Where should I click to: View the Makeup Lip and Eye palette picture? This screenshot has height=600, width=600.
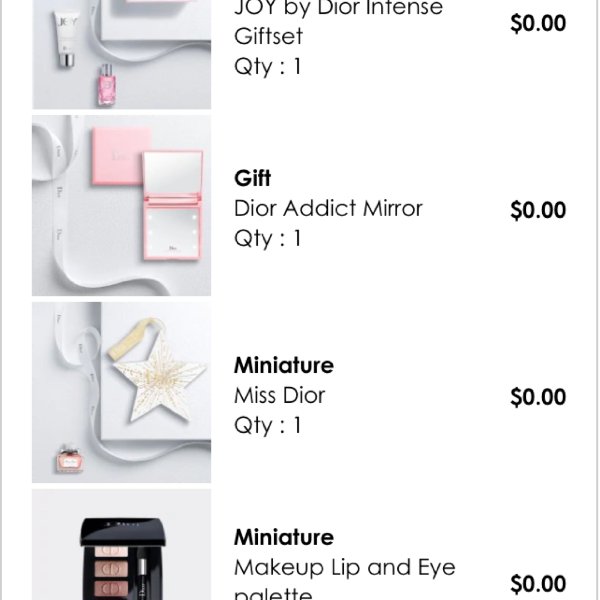tap(121, 548)
